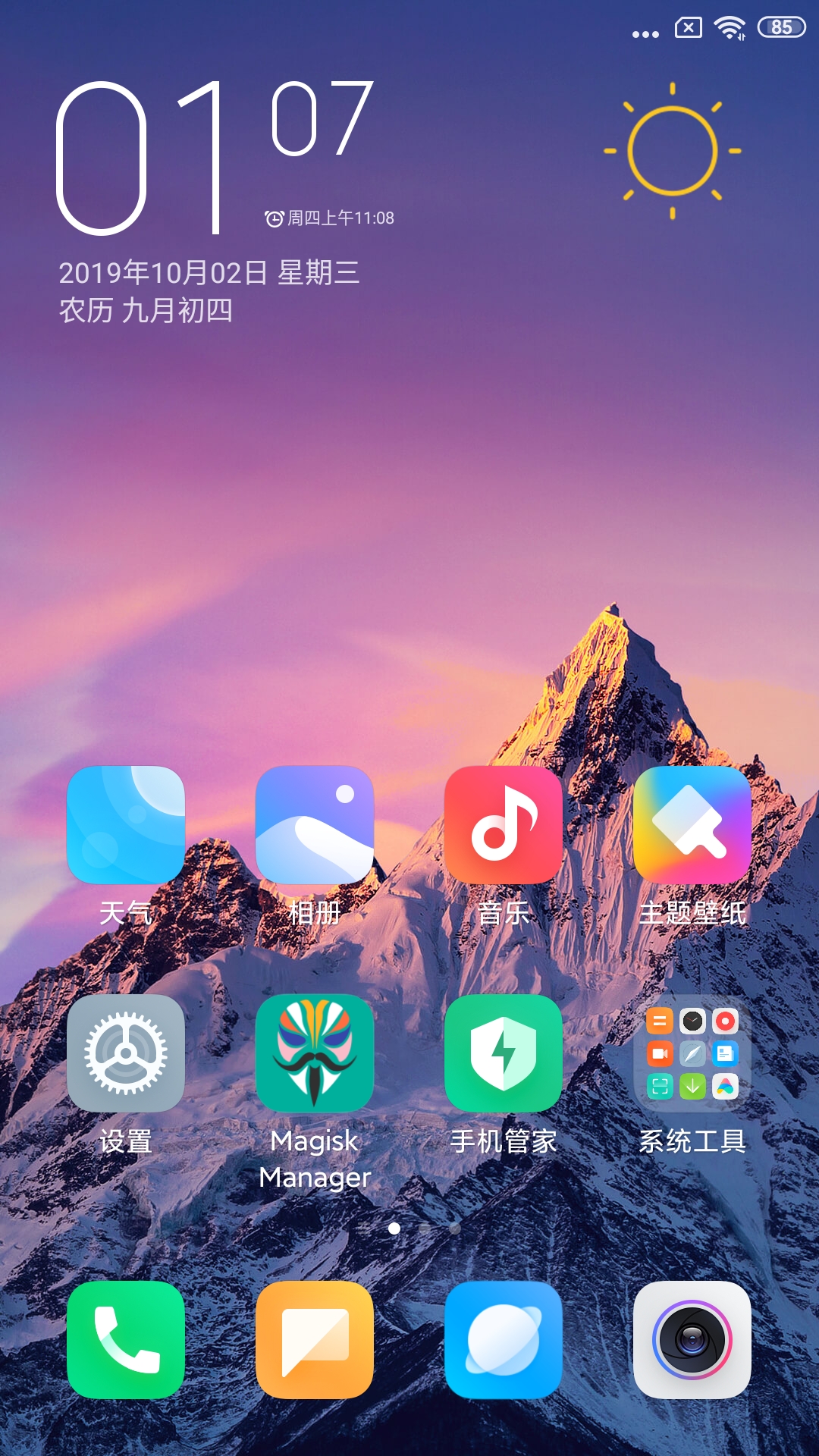Viewport: 819px width, 1456px height.
Task: Open the 系统工具 folder
Action: [692, 1053]
